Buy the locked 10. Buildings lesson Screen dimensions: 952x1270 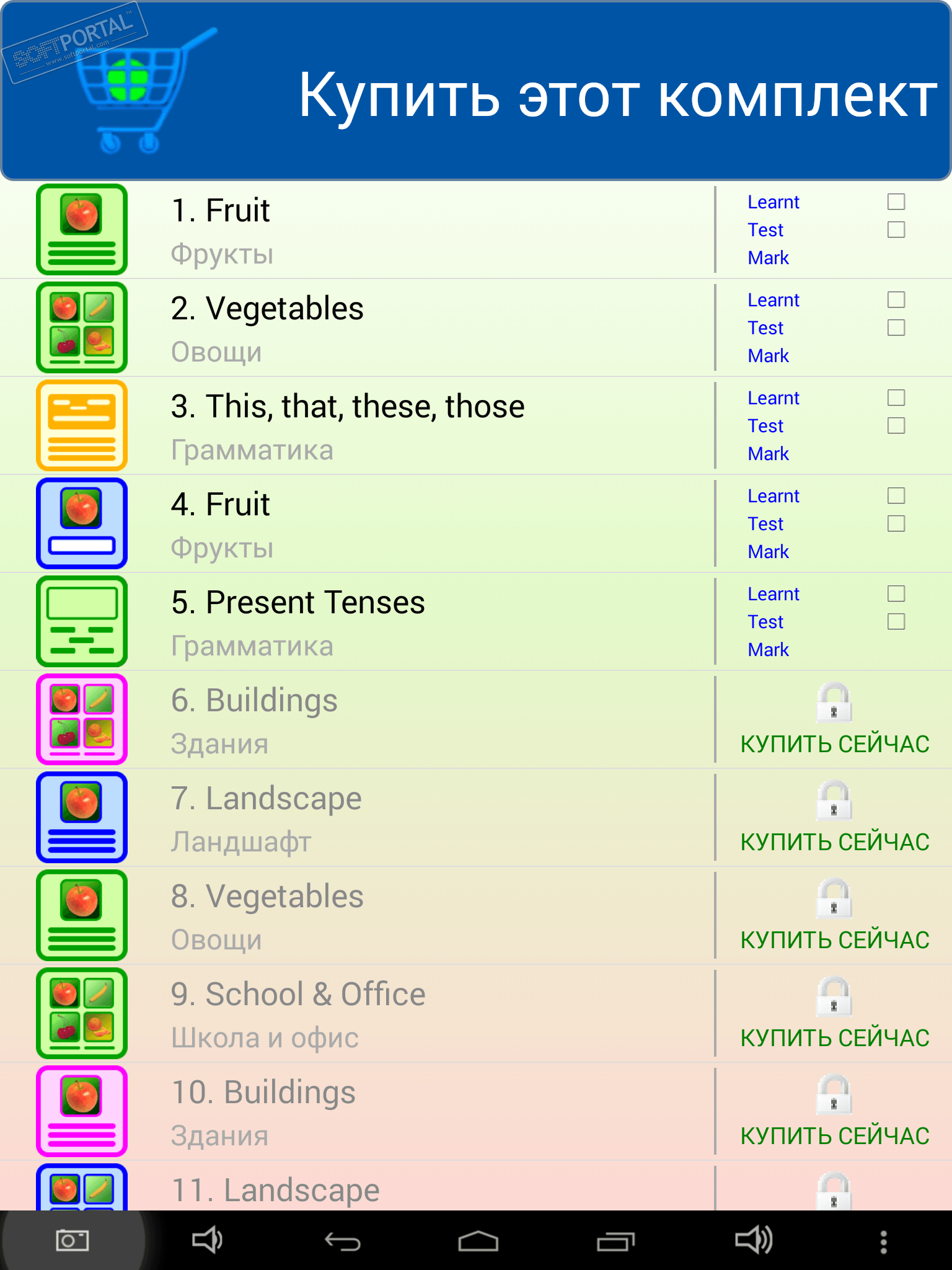[x=834, y=1135]
